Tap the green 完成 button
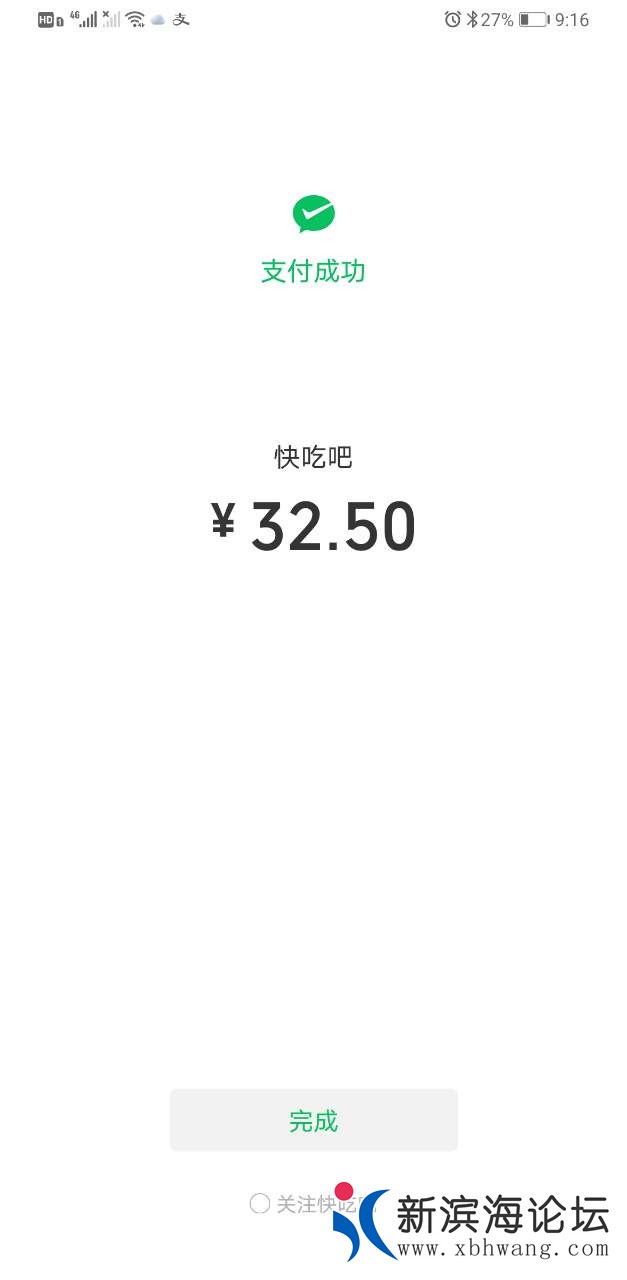Viewport: 627px width, 1280px height. 313,1120
